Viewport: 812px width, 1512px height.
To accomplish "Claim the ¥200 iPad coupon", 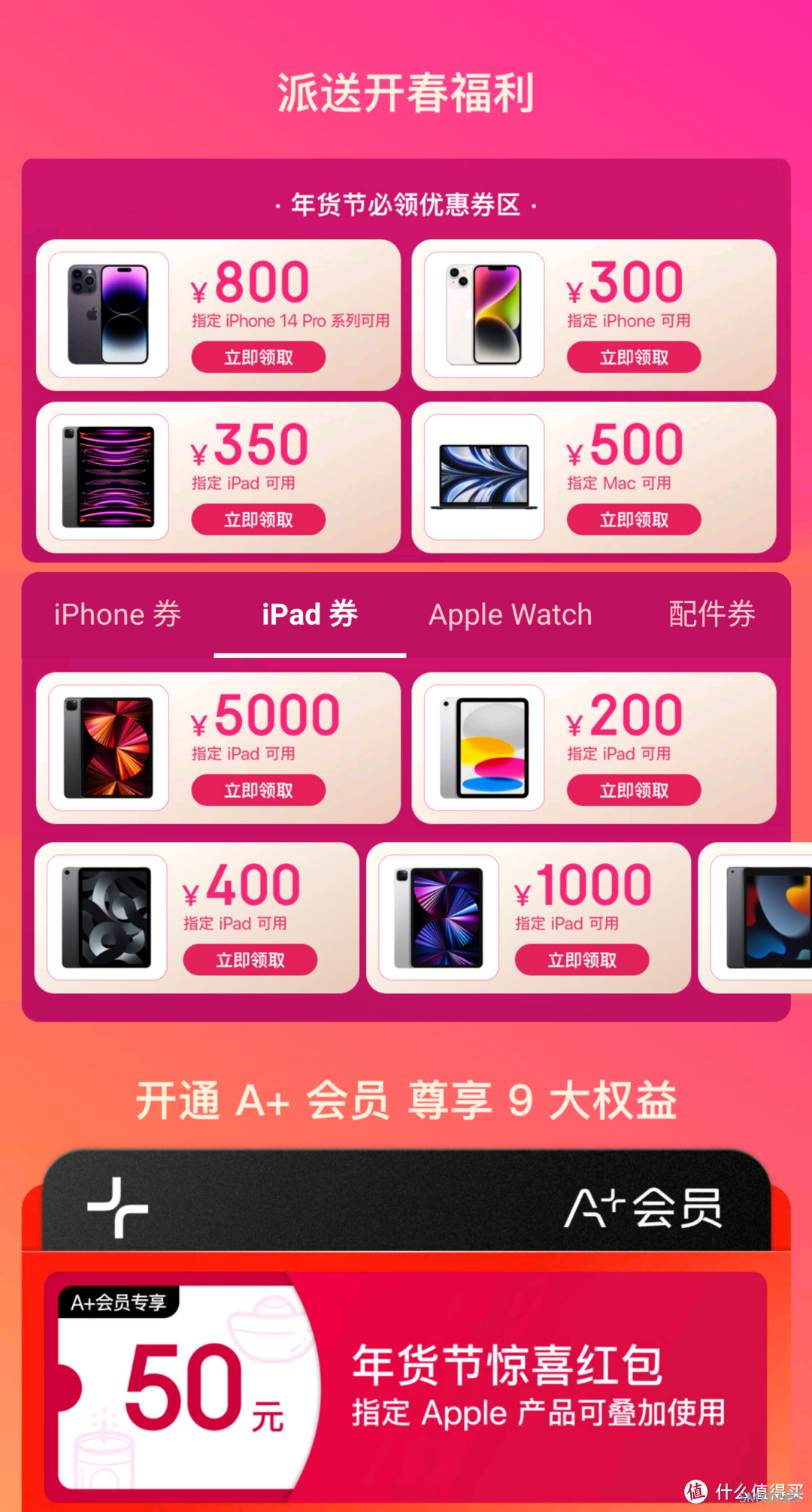I will [x=633, y=790].
